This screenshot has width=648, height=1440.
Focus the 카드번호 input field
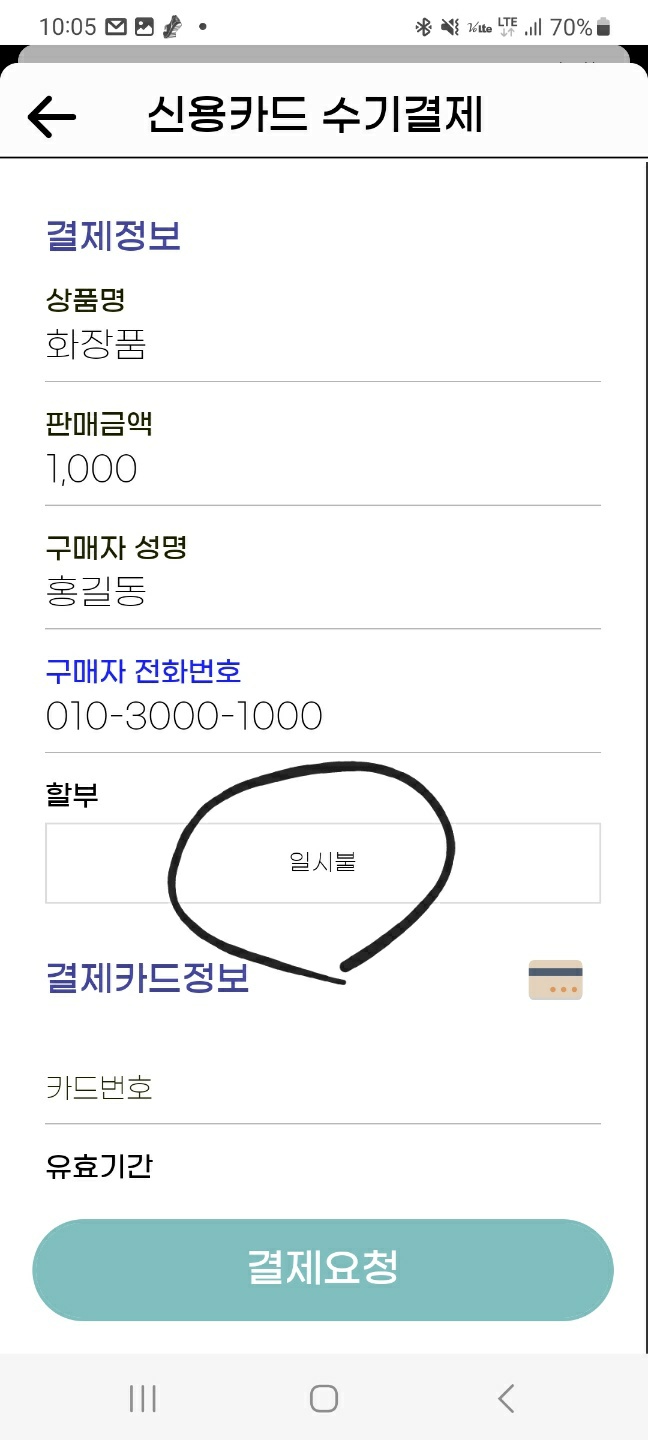(x=322, y=1088)
